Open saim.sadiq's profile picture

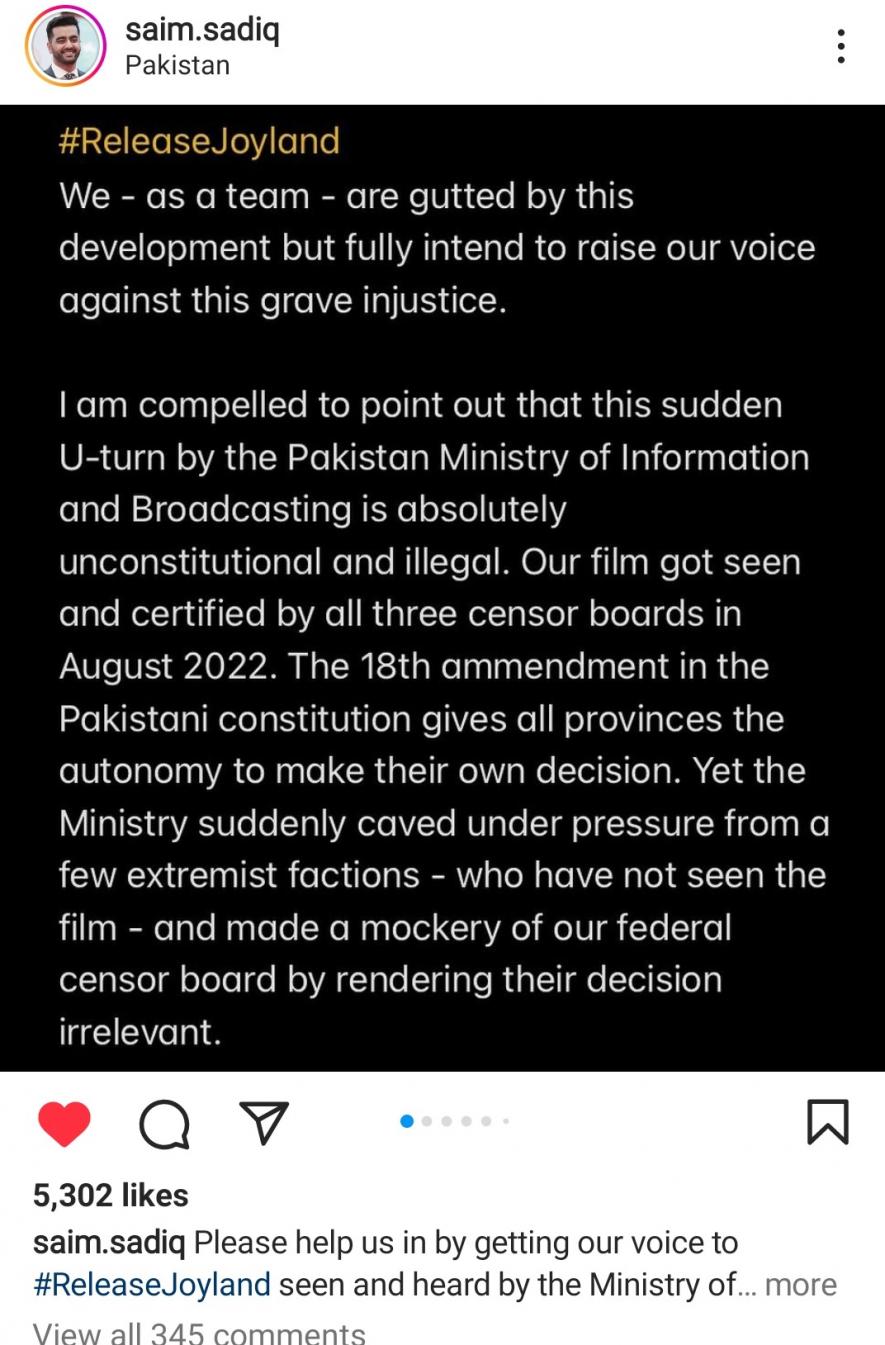66,46
